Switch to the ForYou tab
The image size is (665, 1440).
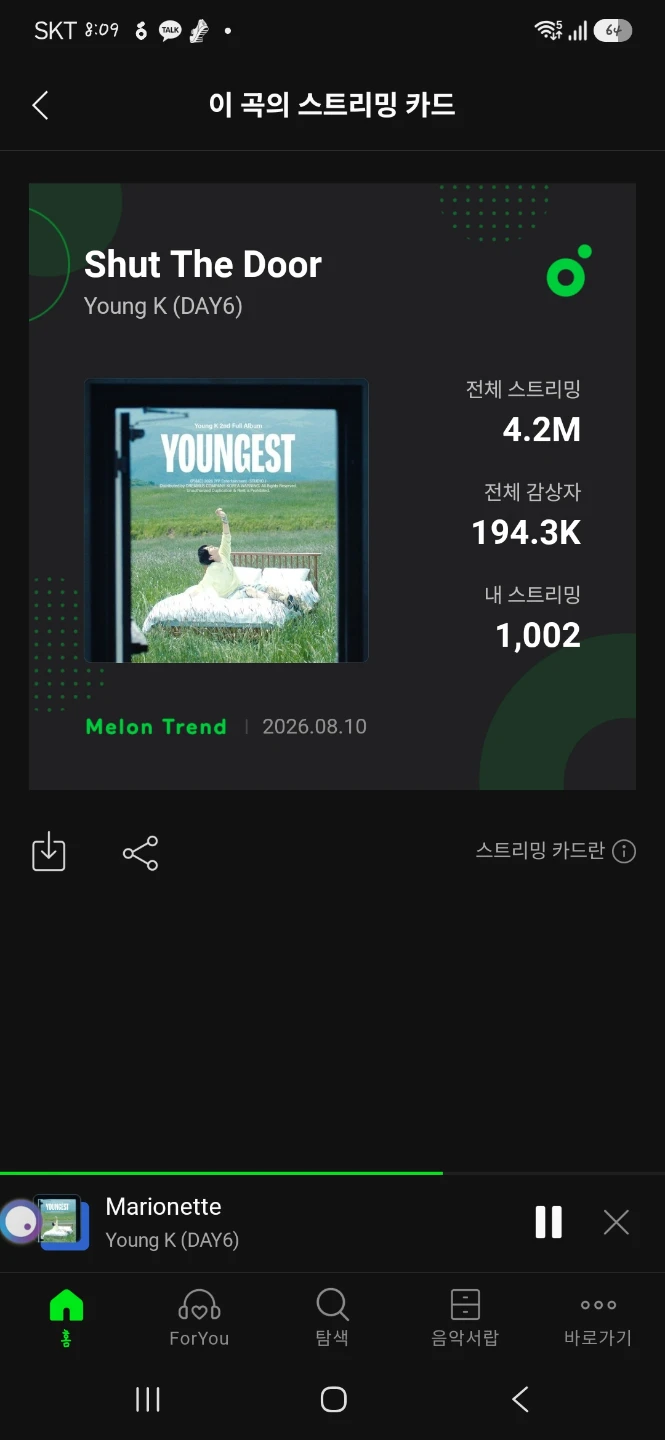tap(199, 1318)
